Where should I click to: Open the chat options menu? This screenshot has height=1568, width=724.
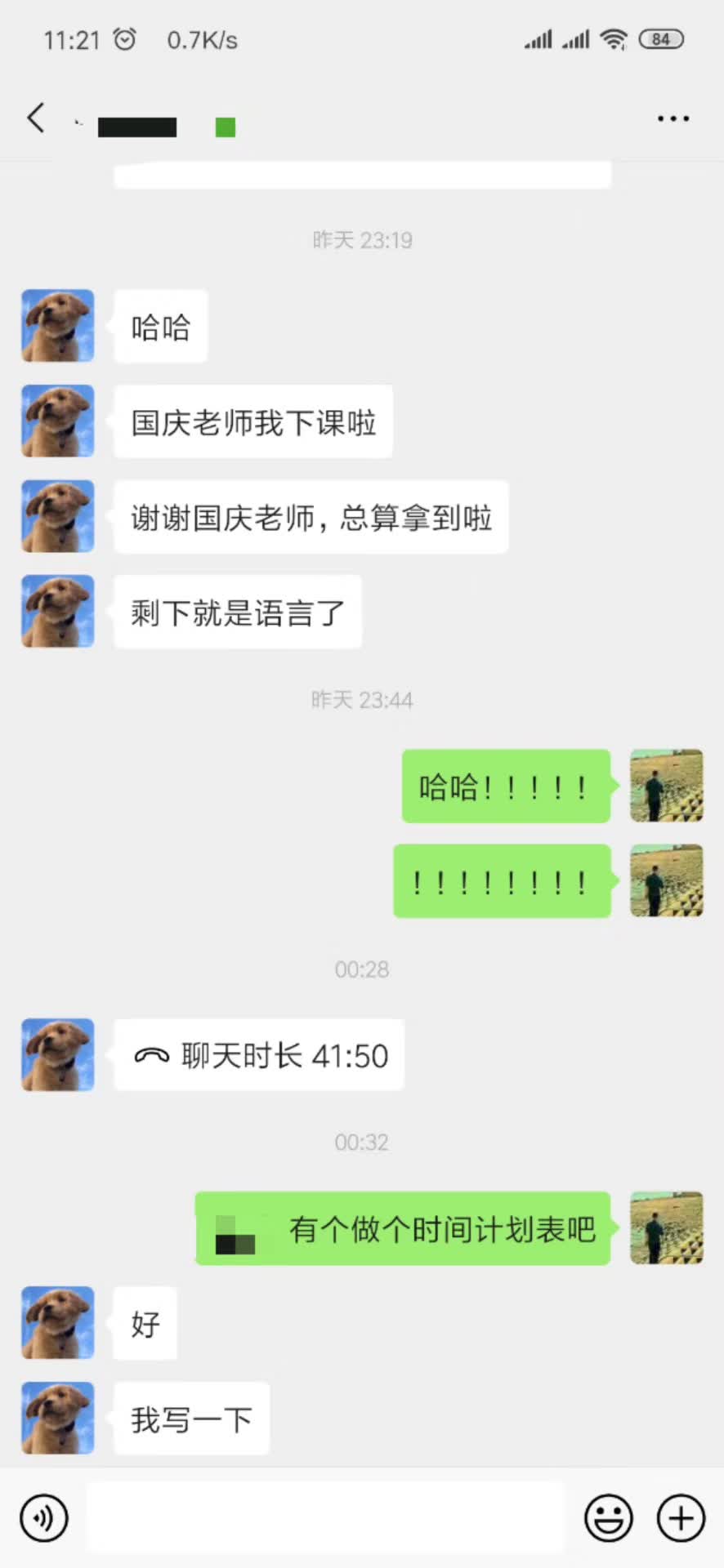[673, 119]
